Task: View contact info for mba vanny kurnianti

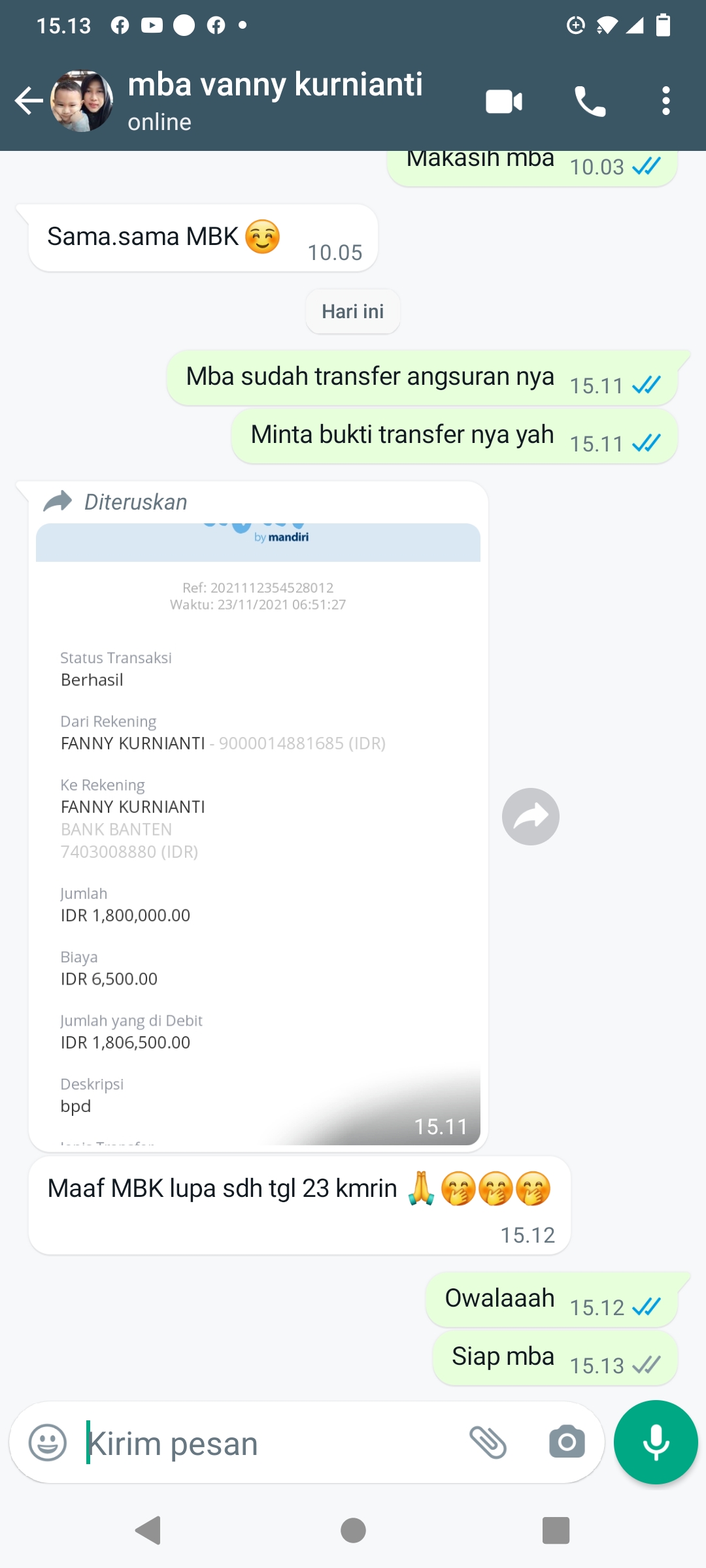Action: coord(275,100)
